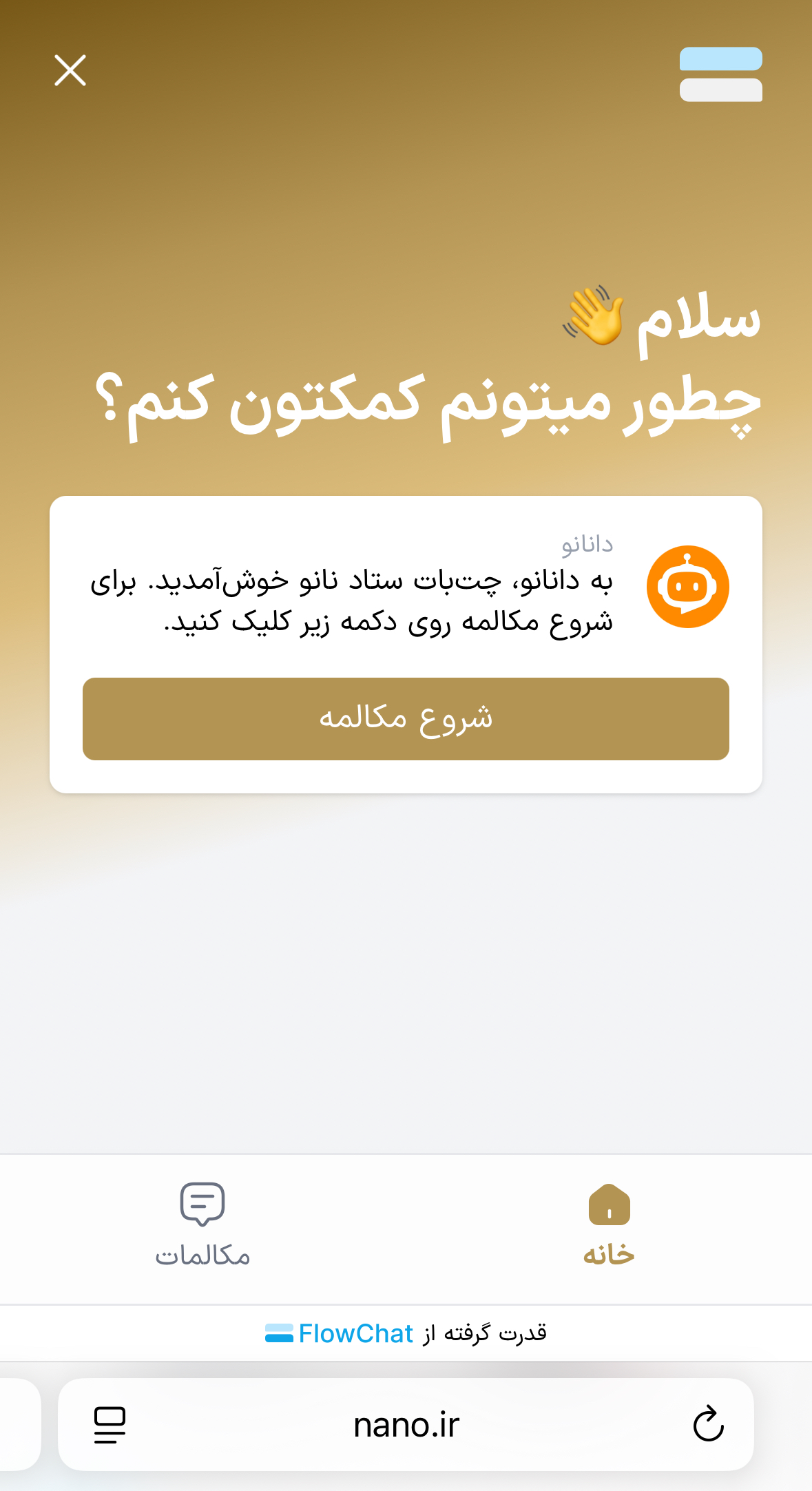Select the خانه tab
This screenshot has width=812, height=1491.
(x=609, y=1224)
